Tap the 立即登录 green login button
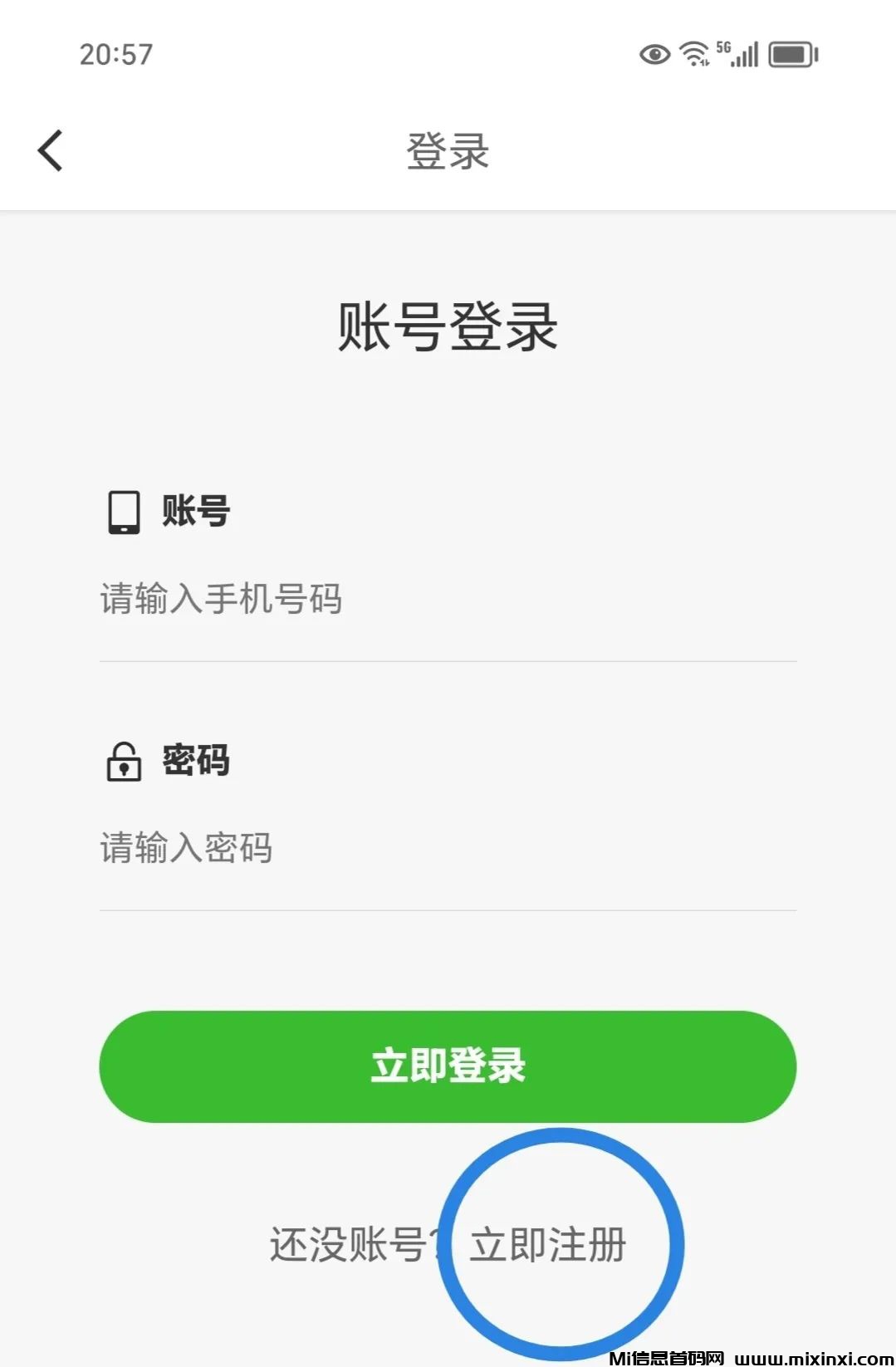This screenshot has width=896, height=1367. [x=448, y=1067]
